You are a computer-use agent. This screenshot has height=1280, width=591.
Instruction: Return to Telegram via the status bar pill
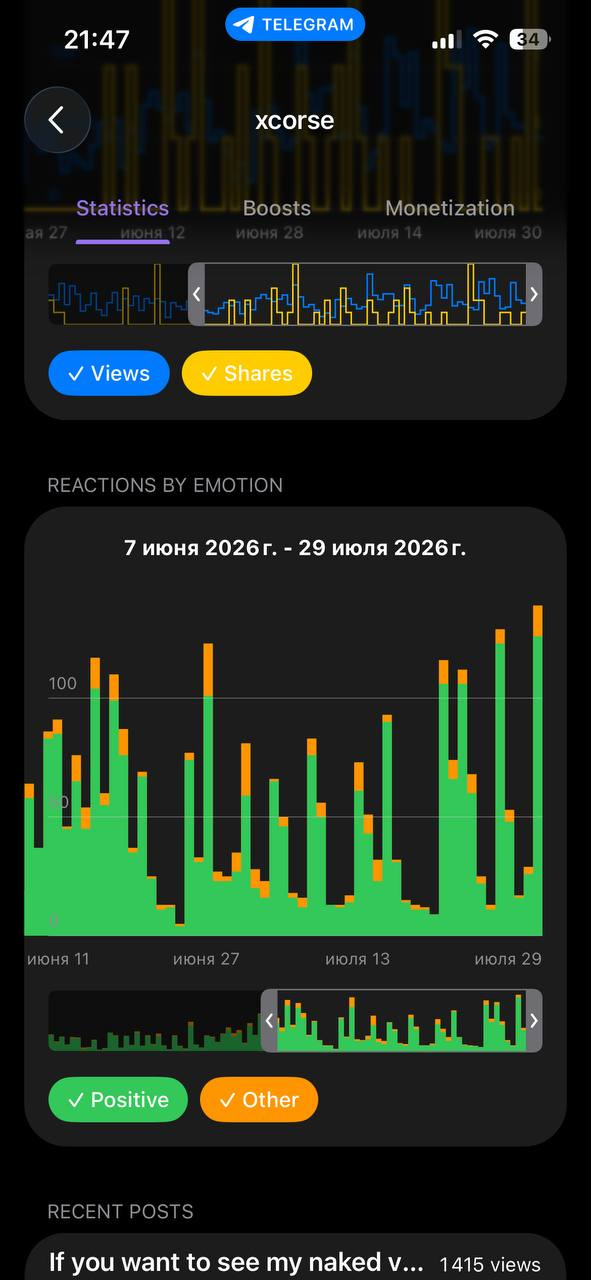(295, 24)
